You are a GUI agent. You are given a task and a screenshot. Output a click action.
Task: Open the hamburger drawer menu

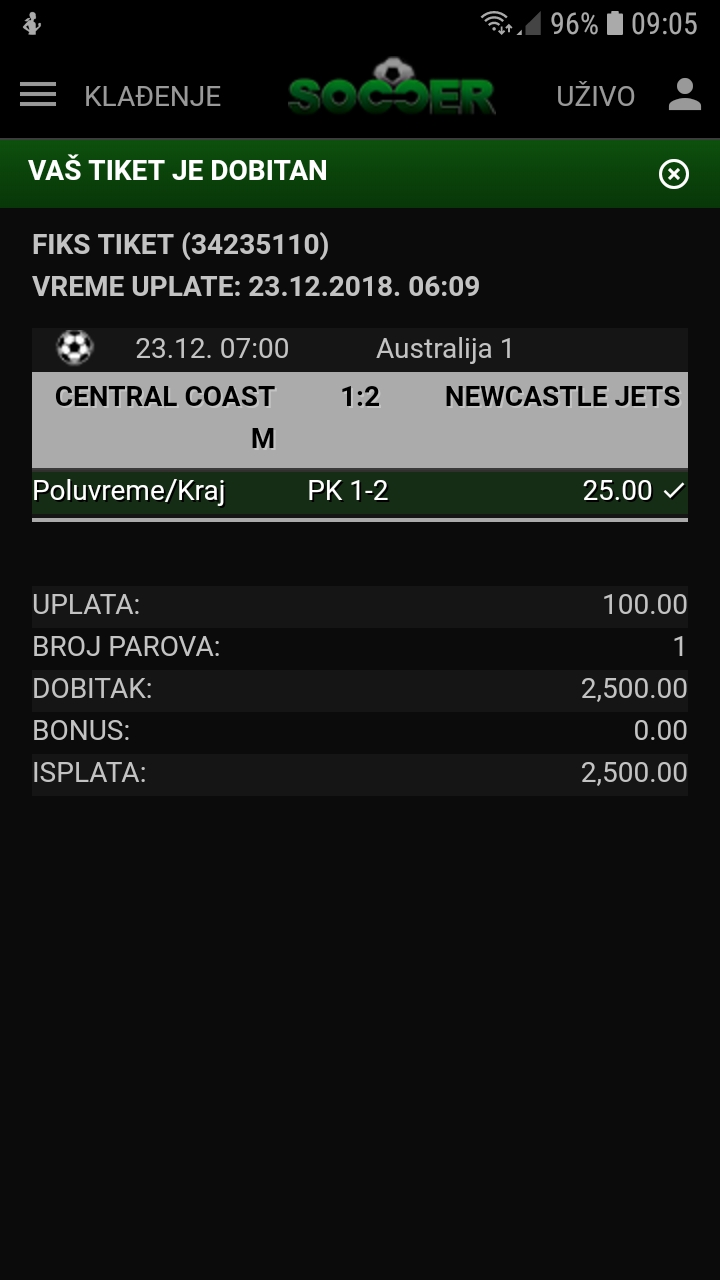point(38,95)
